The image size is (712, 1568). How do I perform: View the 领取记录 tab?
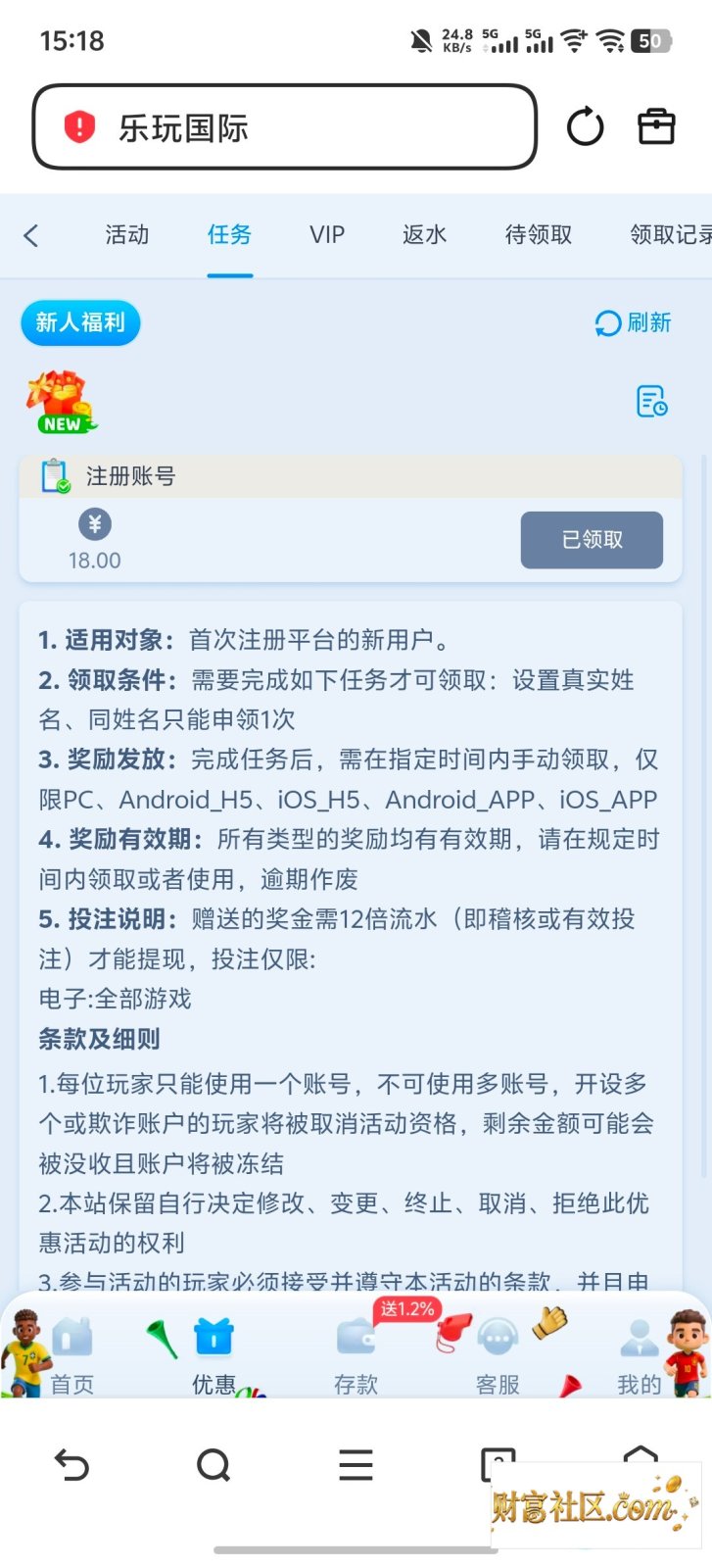tap(671, 235)
